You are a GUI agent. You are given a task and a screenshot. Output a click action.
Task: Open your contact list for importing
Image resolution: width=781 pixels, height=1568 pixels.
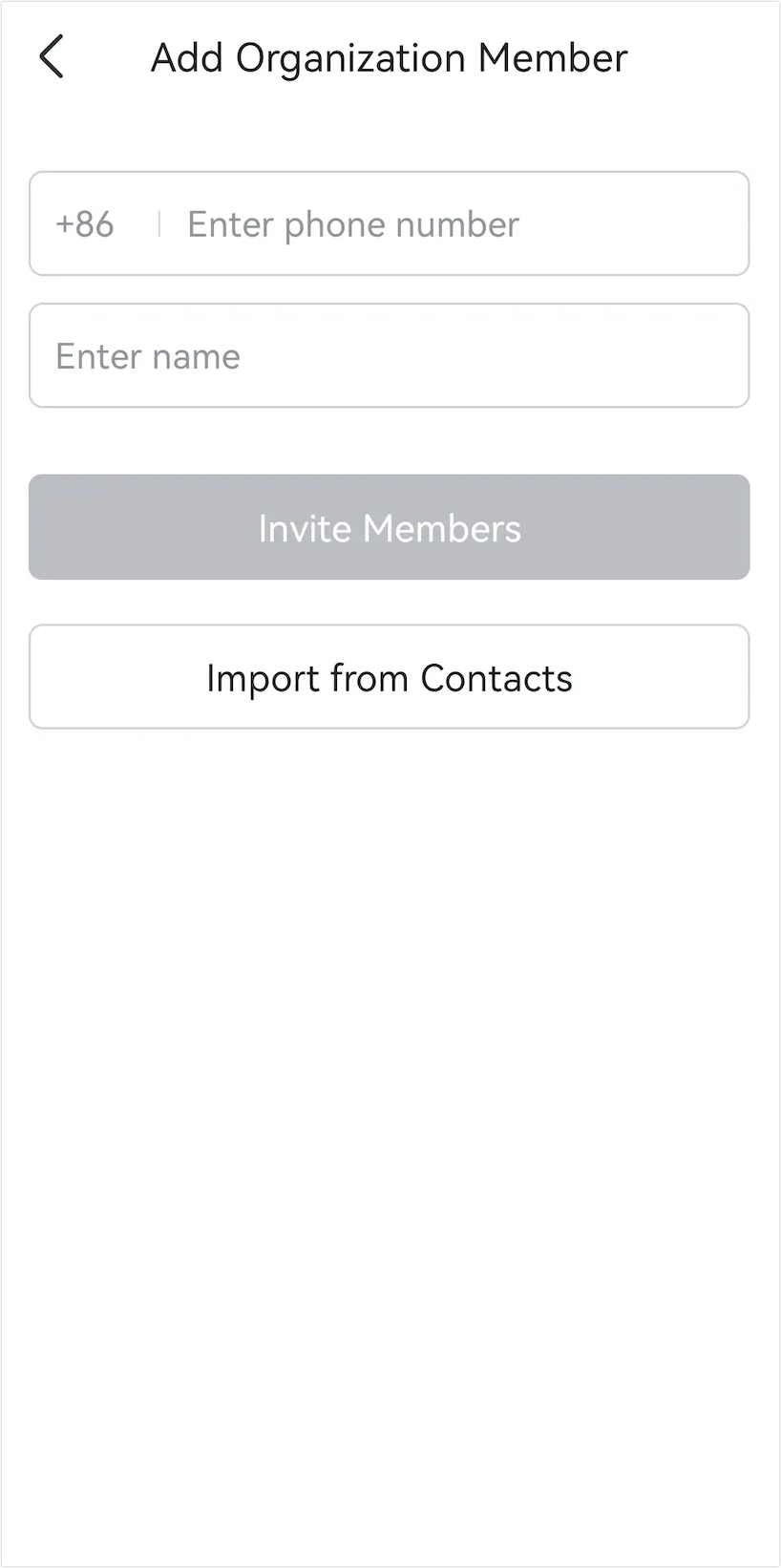click(390, 677)
